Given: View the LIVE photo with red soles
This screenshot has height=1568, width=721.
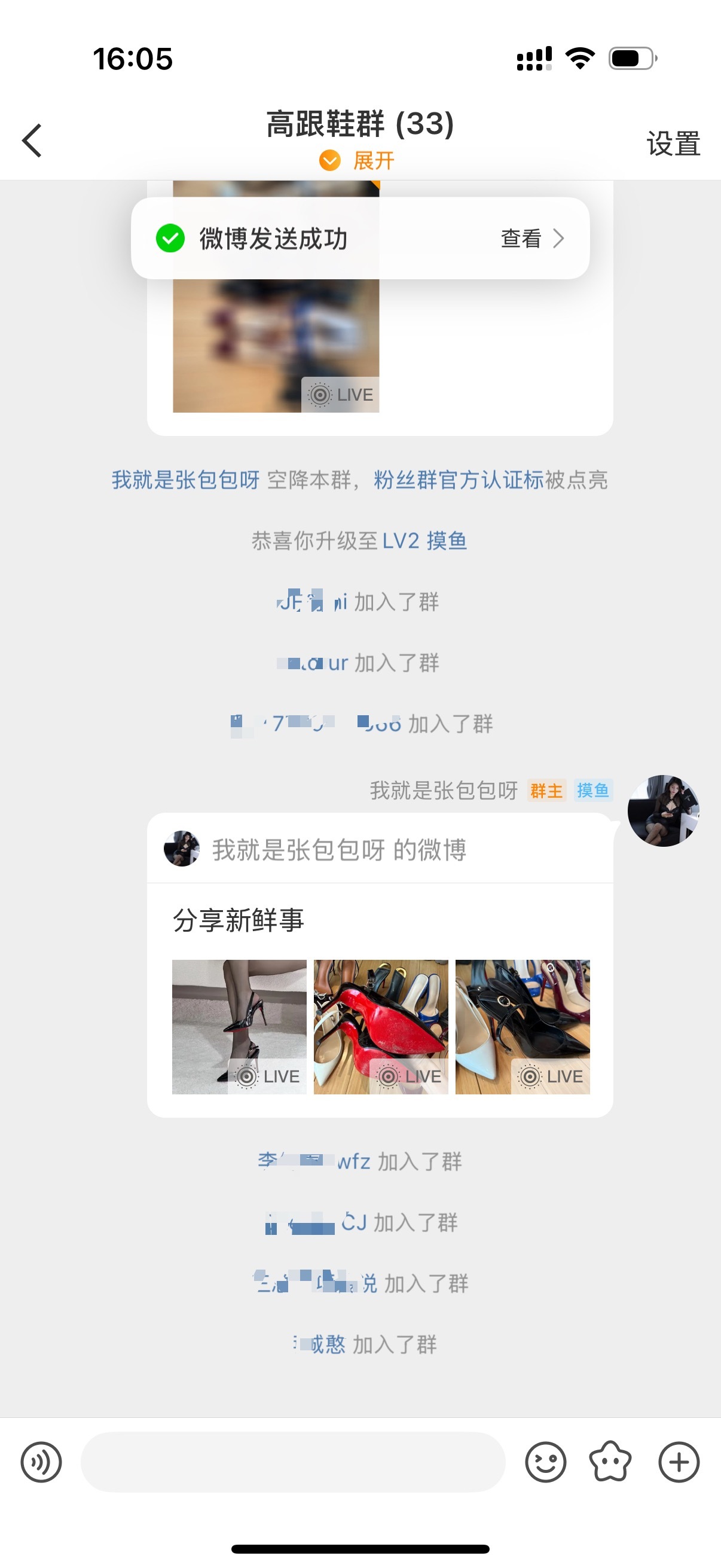Looking at the screenshot, I should [381, 1026].
